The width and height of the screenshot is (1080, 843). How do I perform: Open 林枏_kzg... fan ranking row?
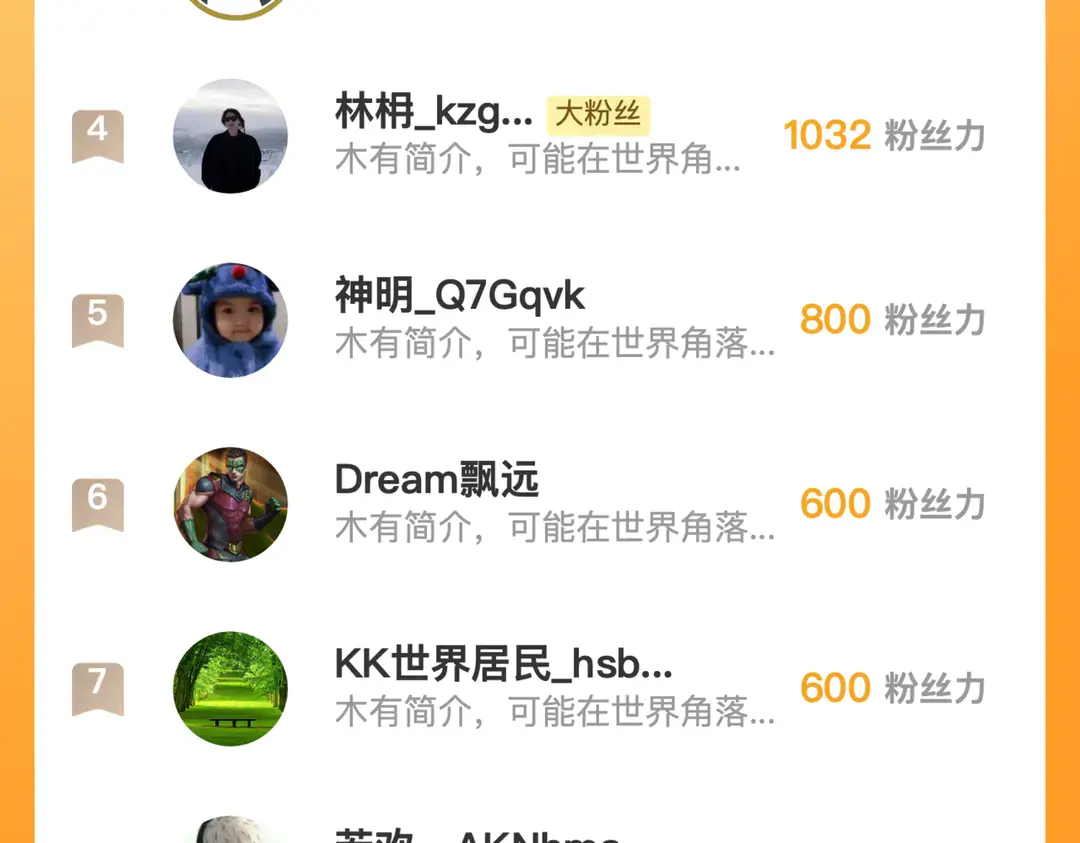[540, 136]
